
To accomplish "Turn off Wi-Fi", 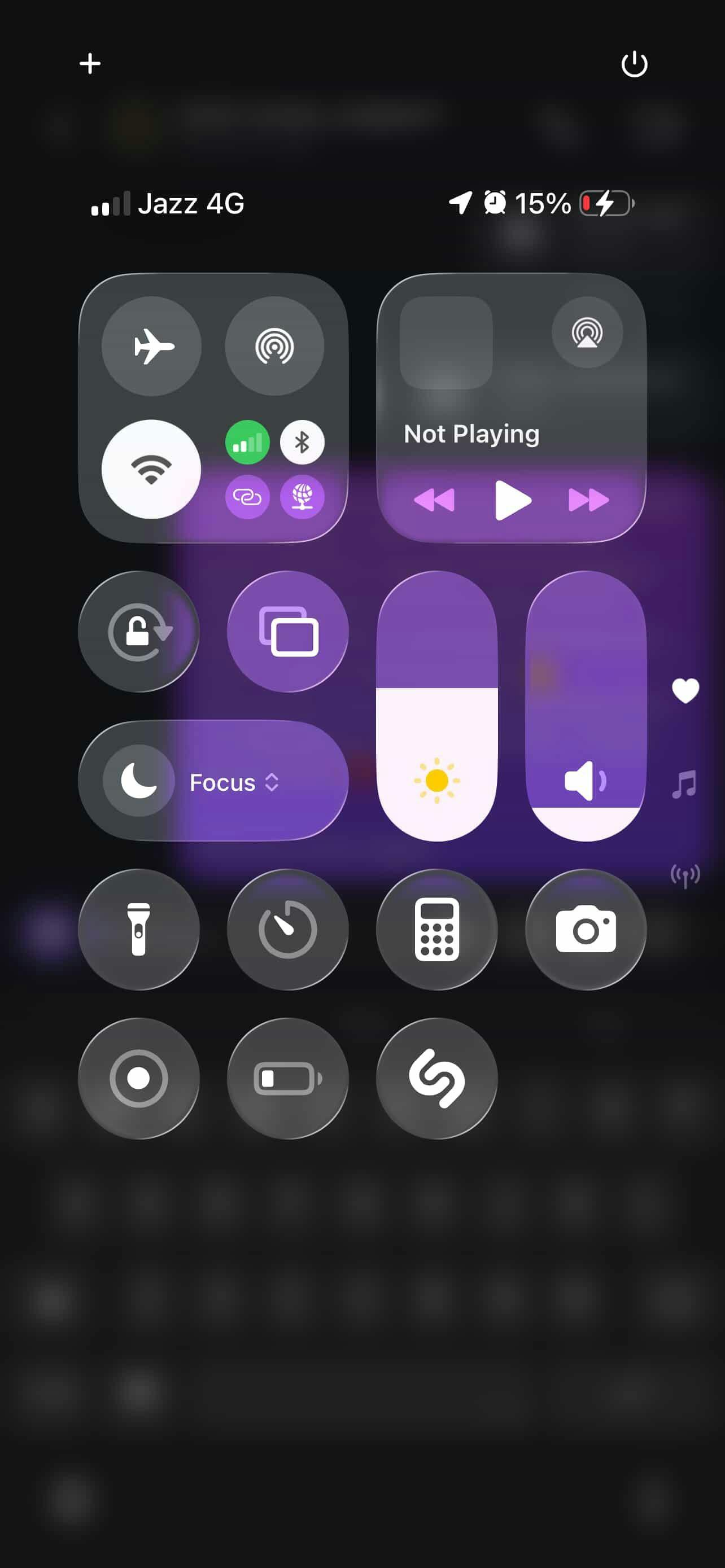I will click(x=151, y=468).
